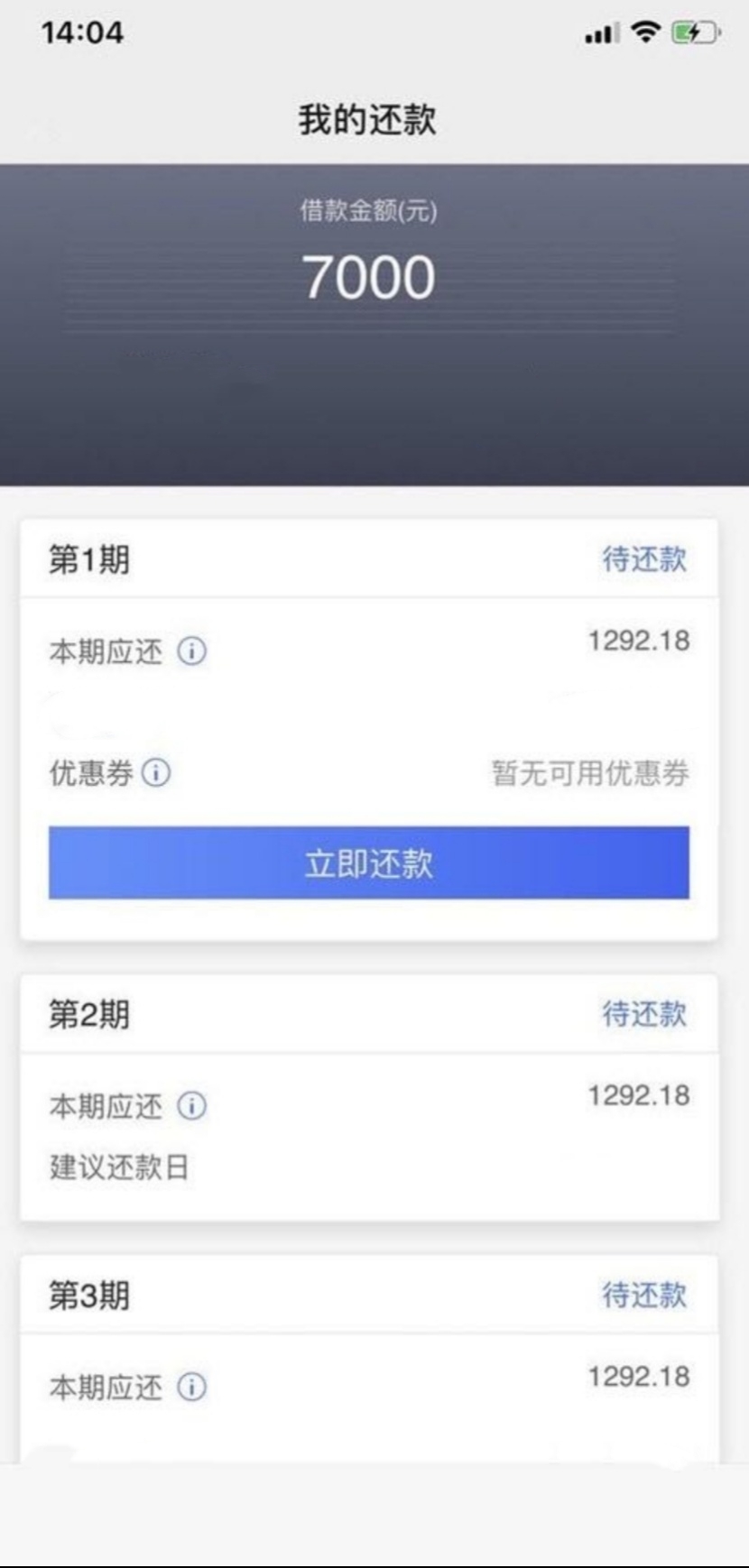
Task: Show info for 本期应还 in 第2期
Action: (x=191, y=1105)
